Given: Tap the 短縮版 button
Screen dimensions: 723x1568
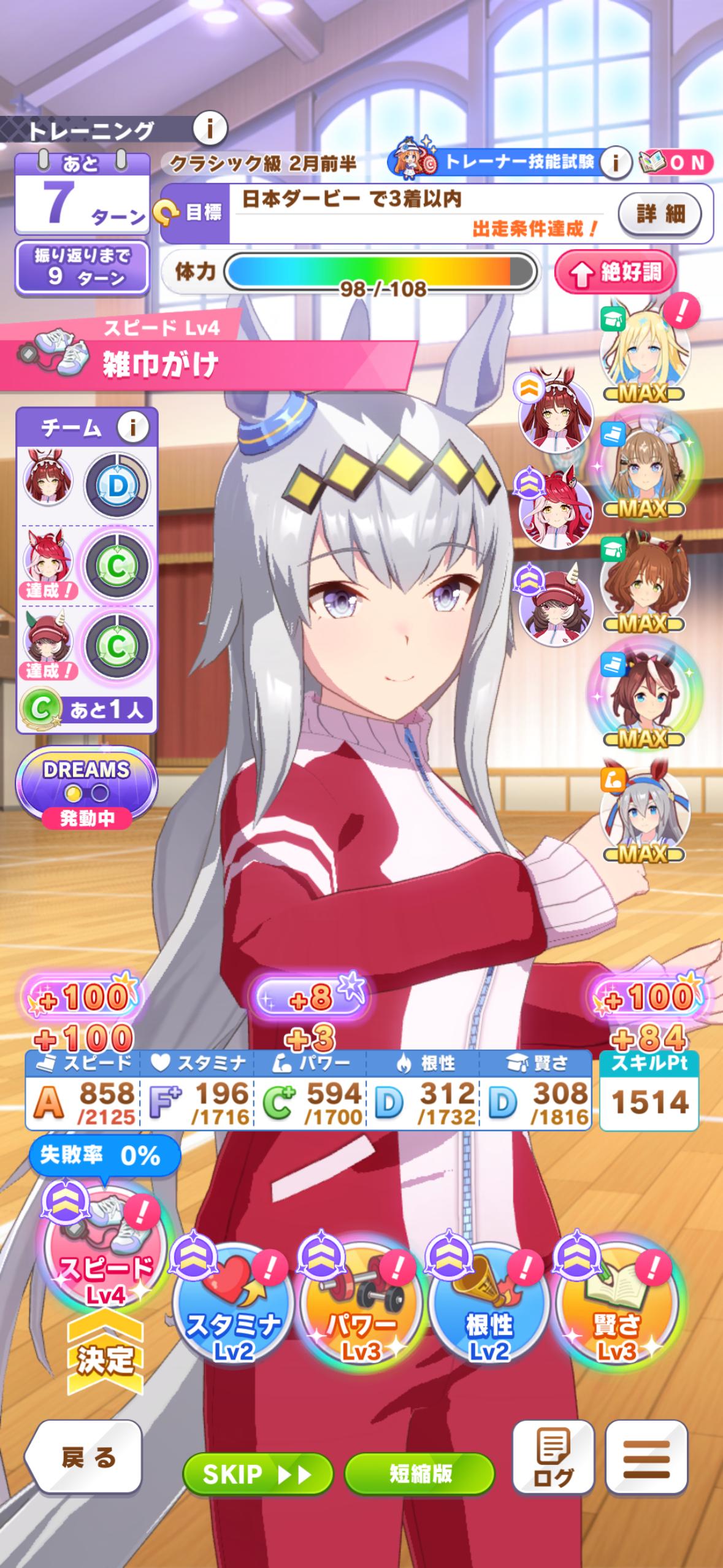Looking at the screenshot, I should point(420,1474).
